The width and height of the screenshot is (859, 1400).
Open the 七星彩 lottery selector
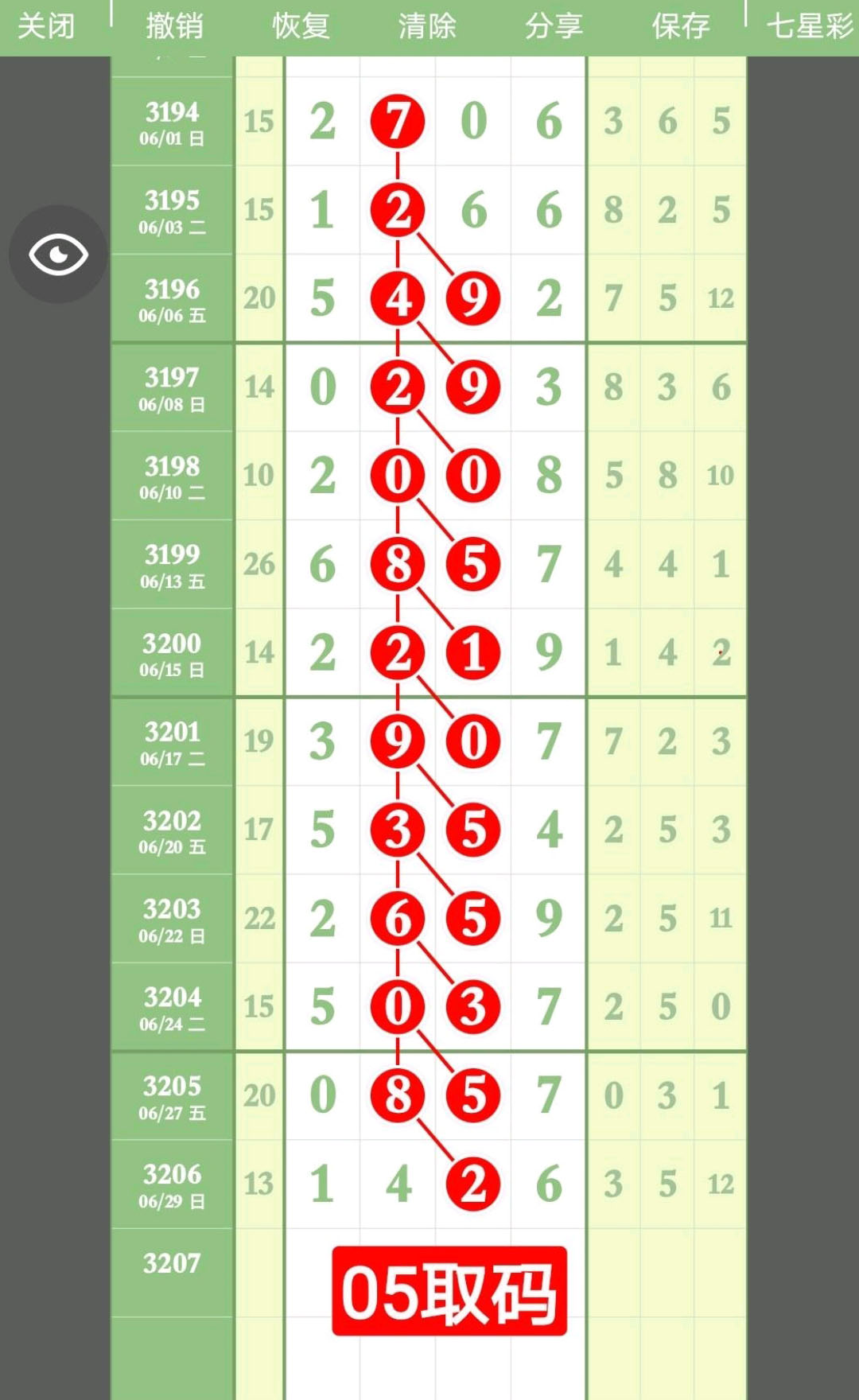coord(810,27)
